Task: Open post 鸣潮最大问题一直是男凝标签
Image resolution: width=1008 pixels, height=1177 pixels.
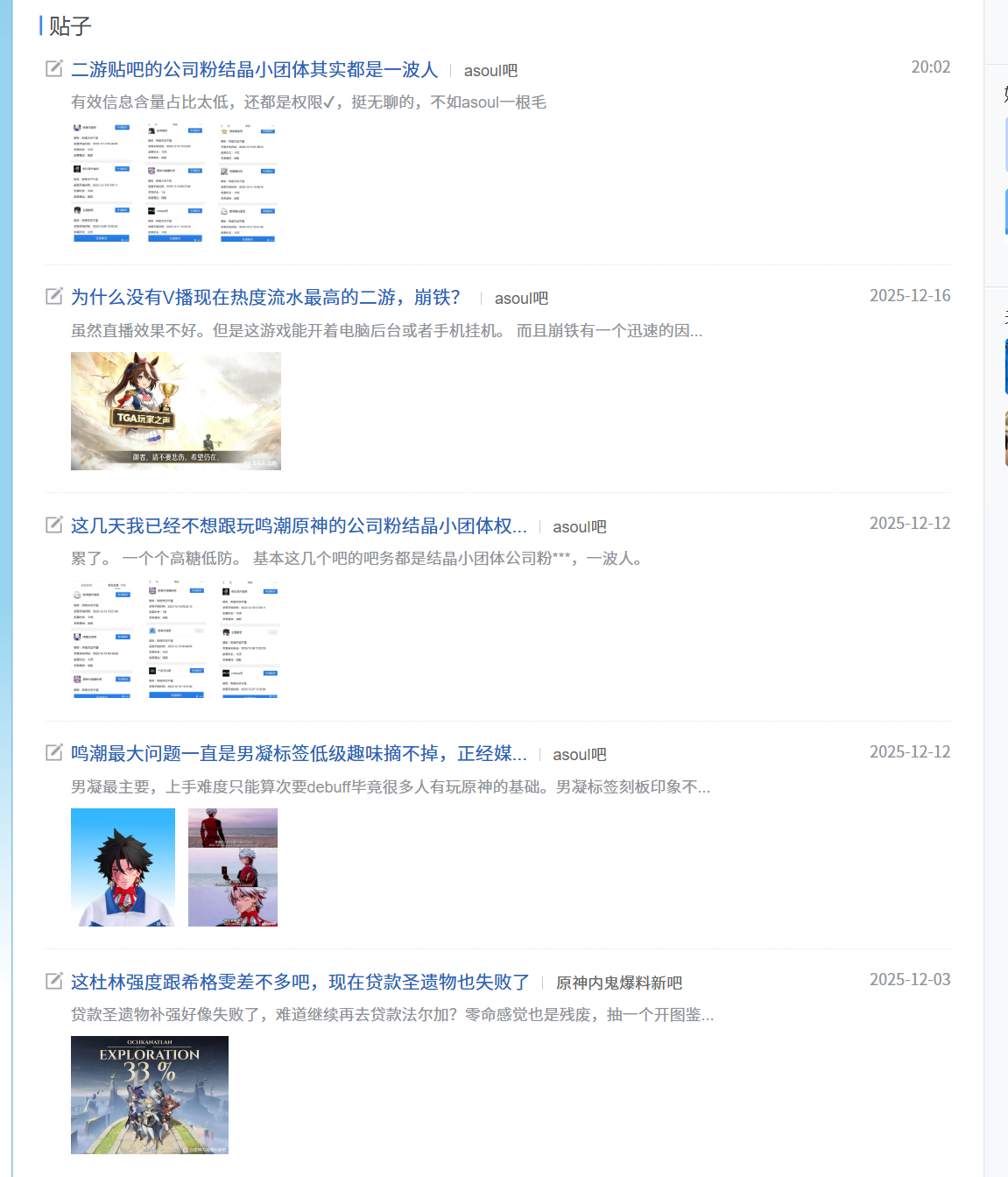Action: pos(299,754)
